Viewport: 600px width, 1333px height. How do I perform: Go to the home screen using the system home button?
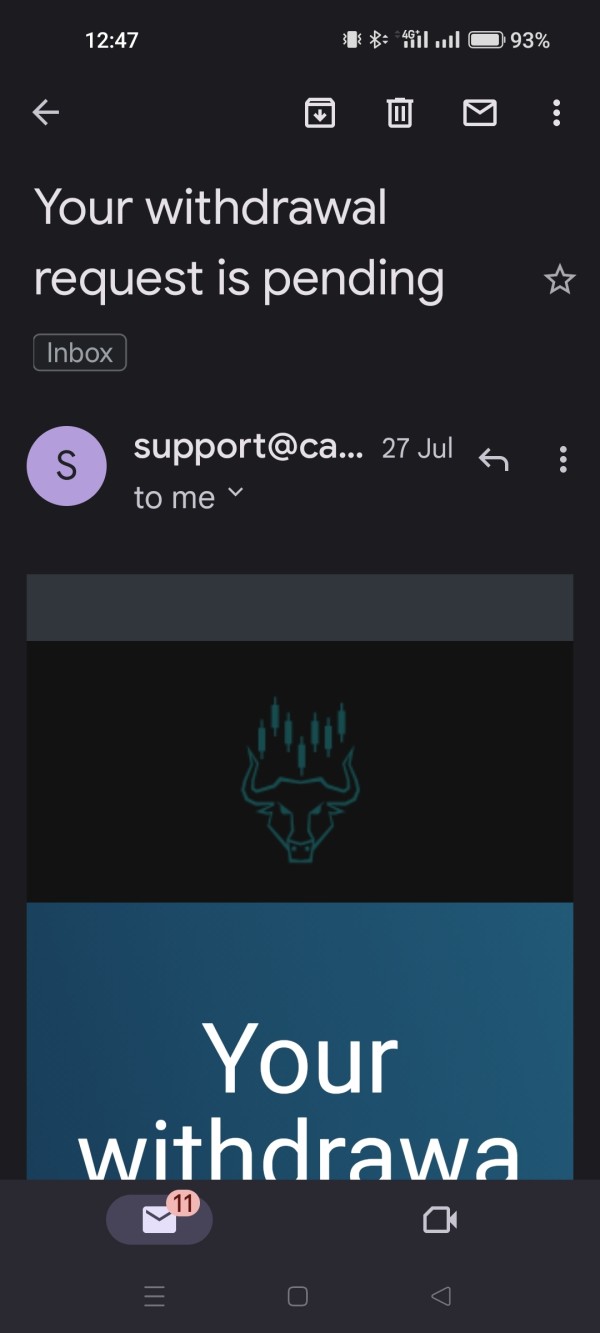click(297, 1296)
